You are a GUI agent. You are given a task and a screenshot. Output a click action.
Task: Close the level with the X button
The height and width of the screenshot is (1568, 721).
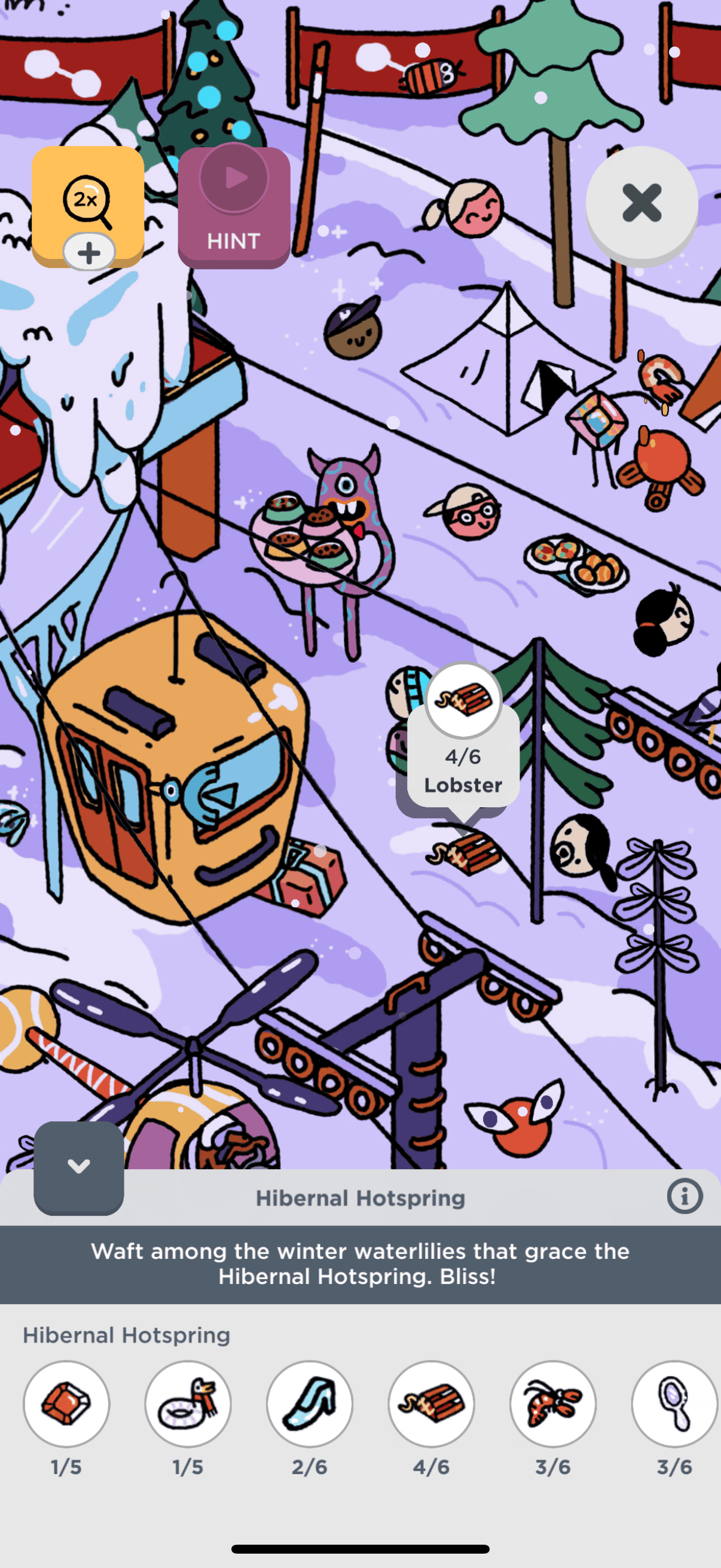pyautogui.click(x=641, y=203)
